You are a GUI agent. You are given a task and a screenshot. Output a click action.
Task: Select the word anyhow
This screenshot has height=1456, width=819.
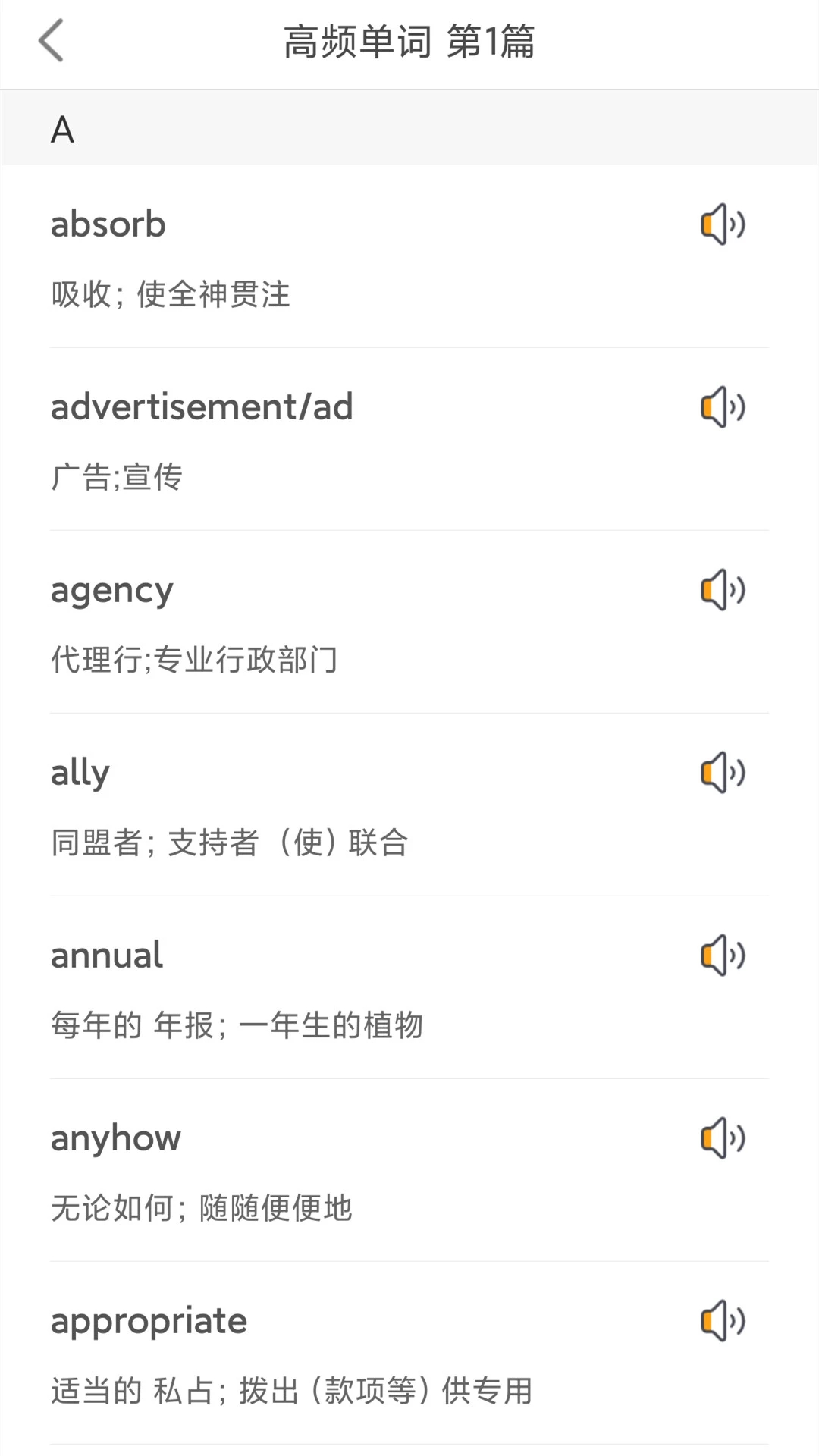115,1137
